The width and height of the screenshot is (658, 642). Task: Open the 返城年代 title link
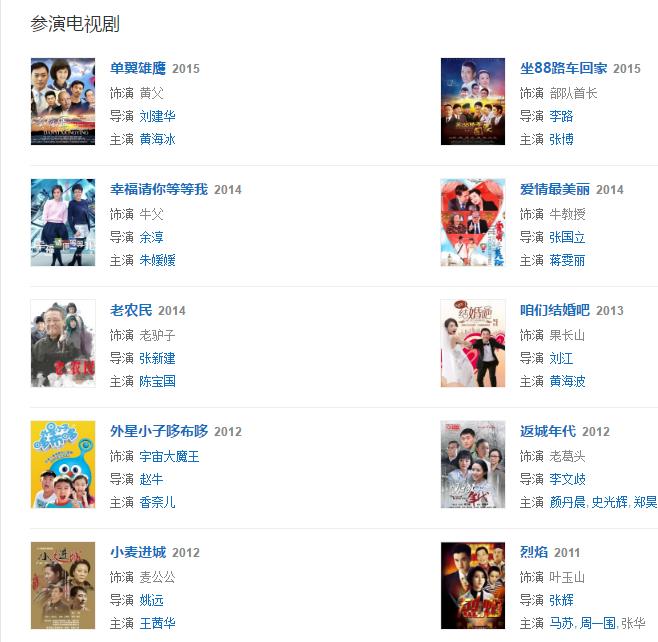pyautogui.click(x=548, y=432)
